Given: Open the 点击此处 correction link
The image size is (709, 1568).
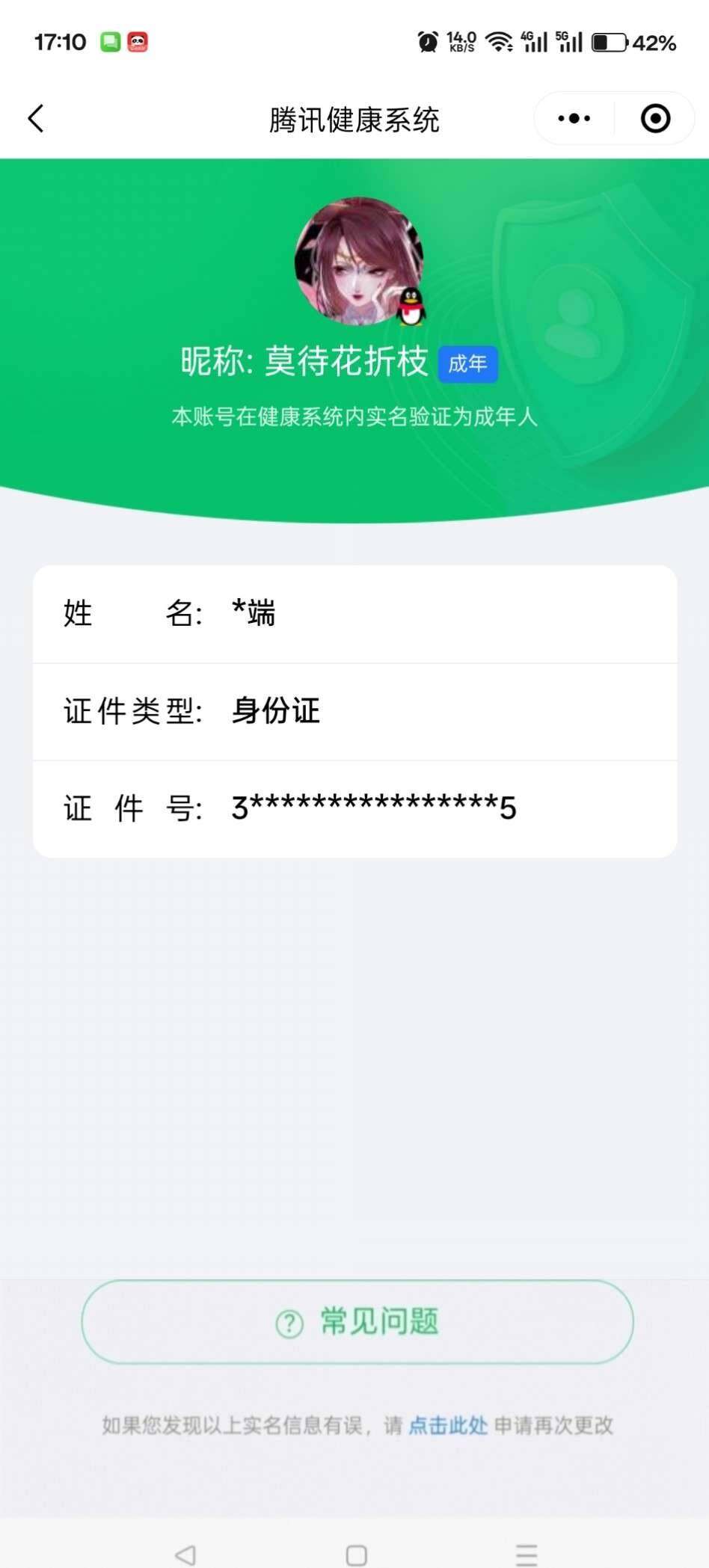Looking at the screenshot, I should coord(446,1426).
